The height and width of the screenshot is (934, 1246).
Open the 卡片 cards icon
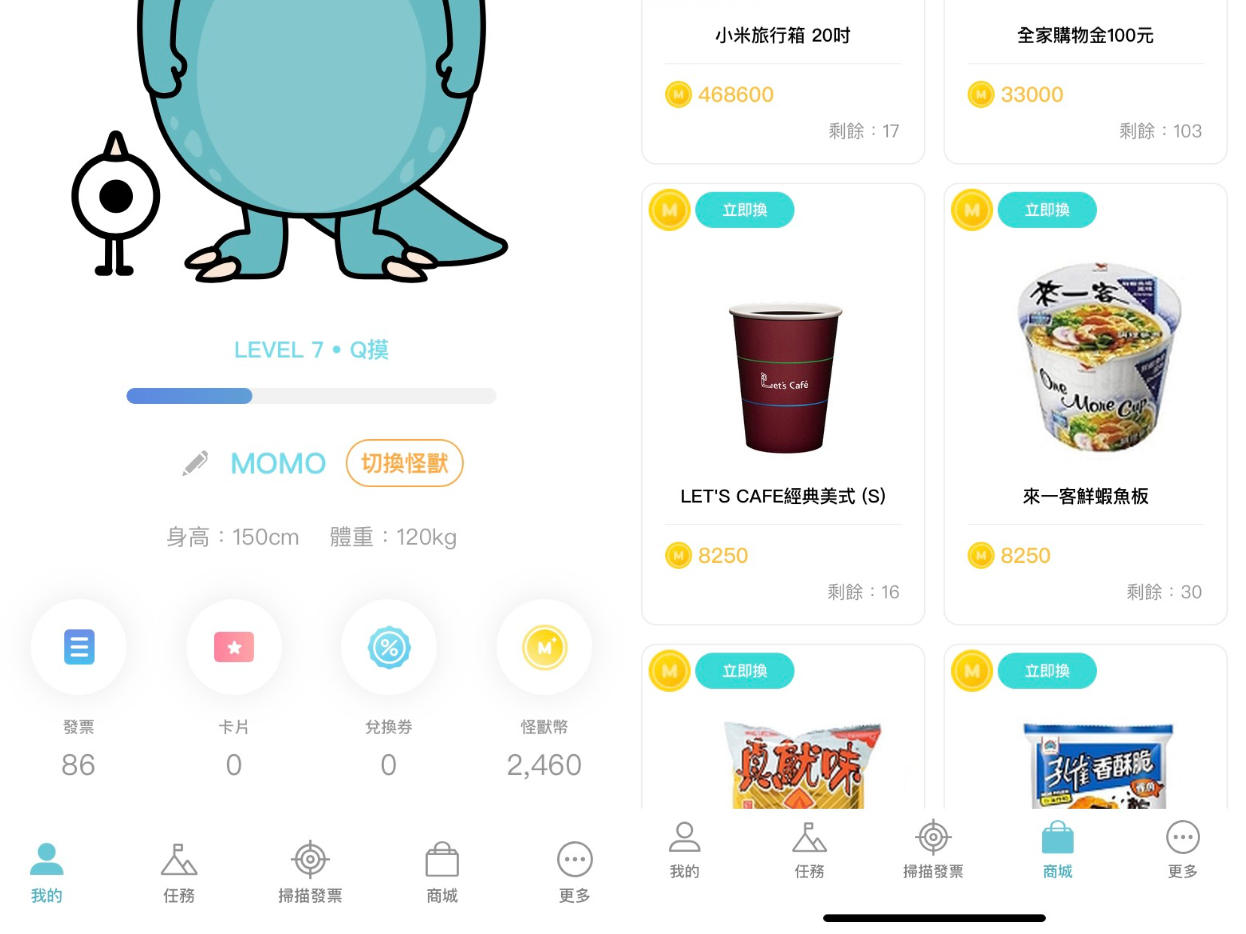(x=233, y=647)
